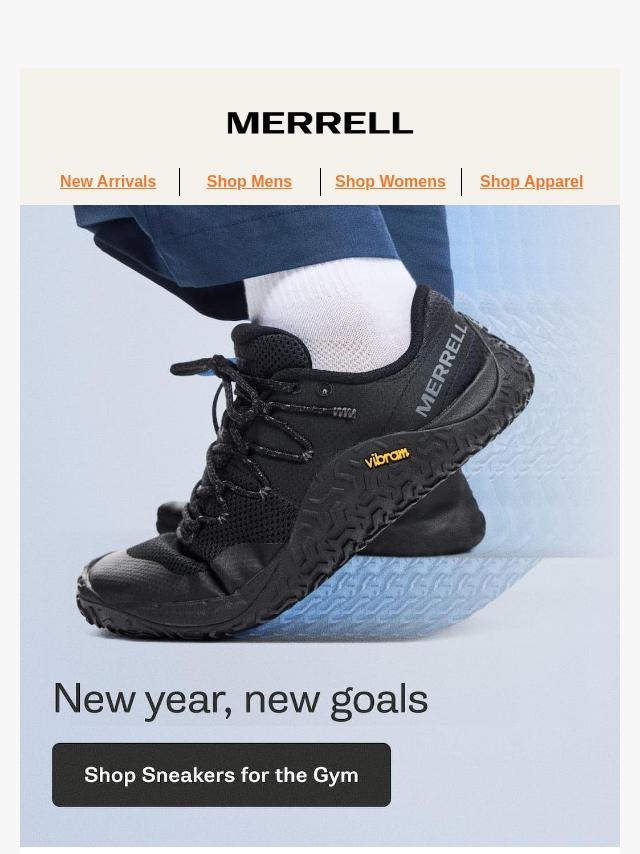Visit the Shop Apparel link
The image size is (640, 854).
click(x=531, y=181)
